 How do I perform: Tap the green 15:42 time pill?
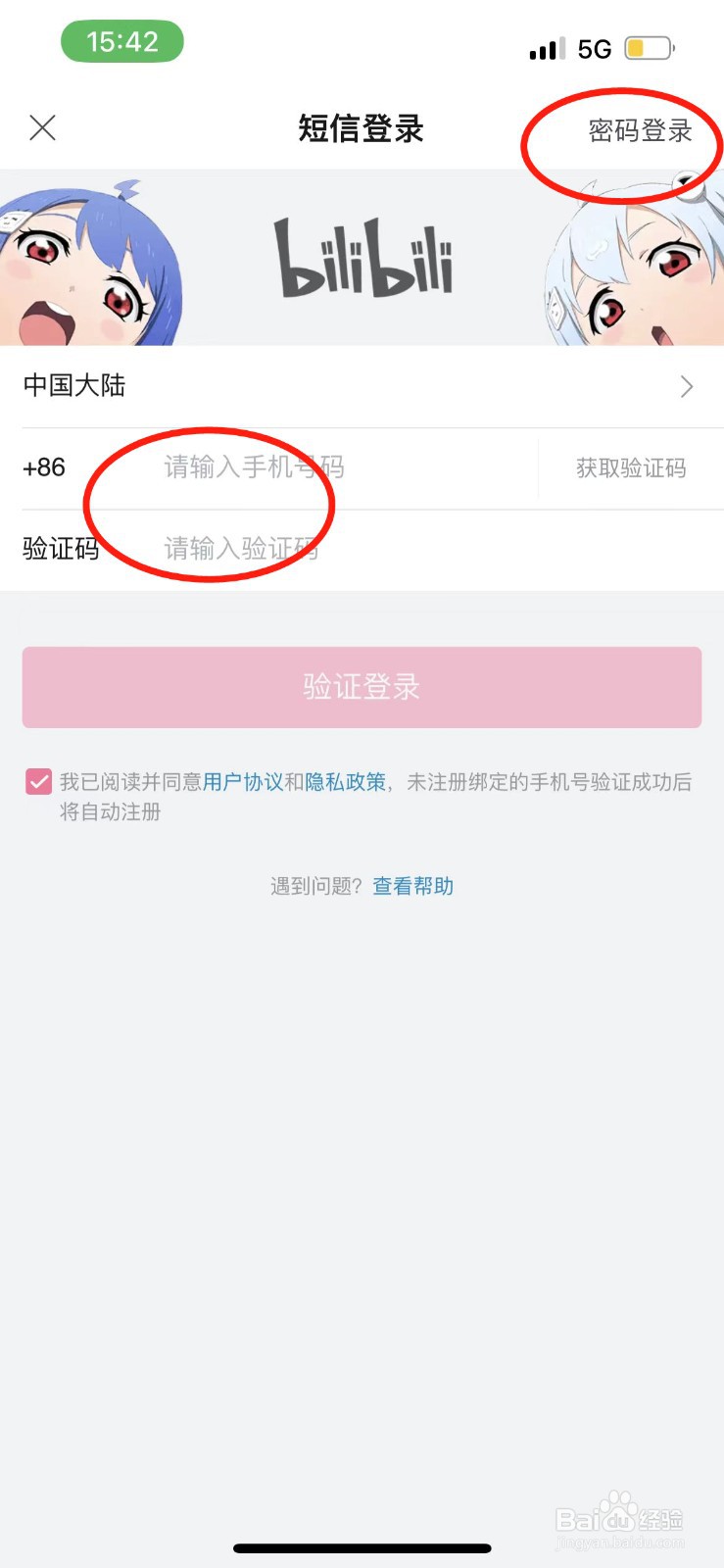tap(122, 41)
